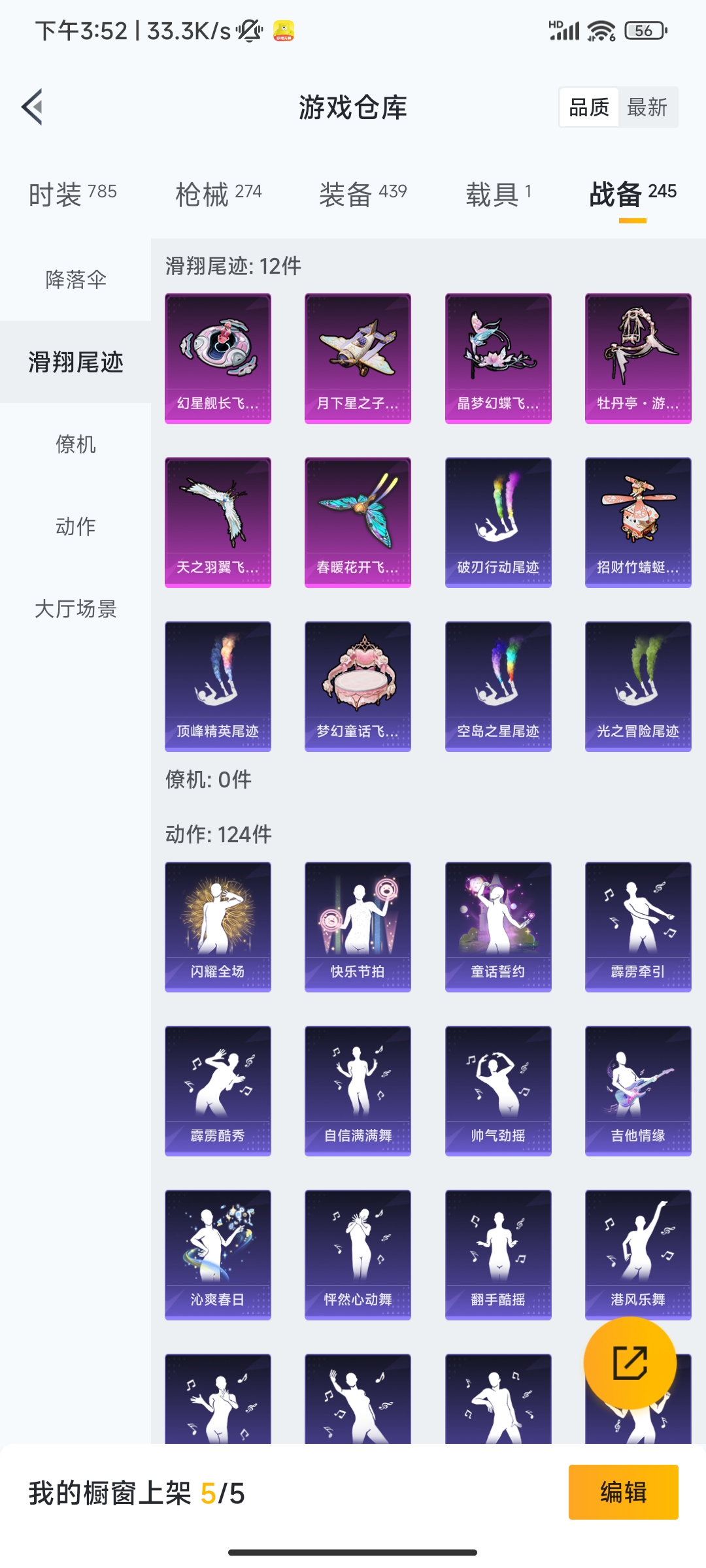Go back using the top-left arrow
This screenshot has height=1568, width=706.
[33, 106]
